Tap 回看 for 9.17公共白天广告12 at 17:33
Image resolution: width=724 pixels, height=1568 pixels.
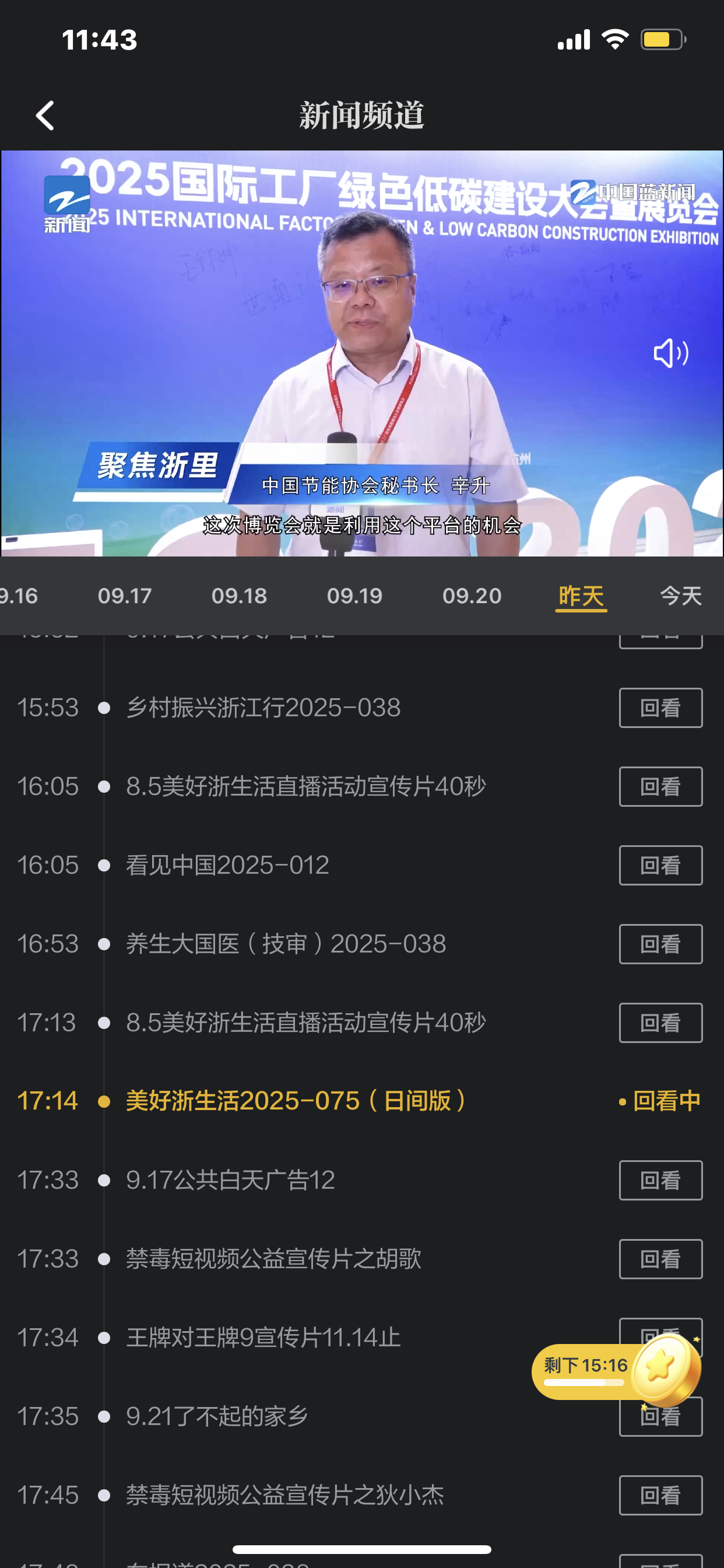pyautogui.click(x=660, y=1180)
